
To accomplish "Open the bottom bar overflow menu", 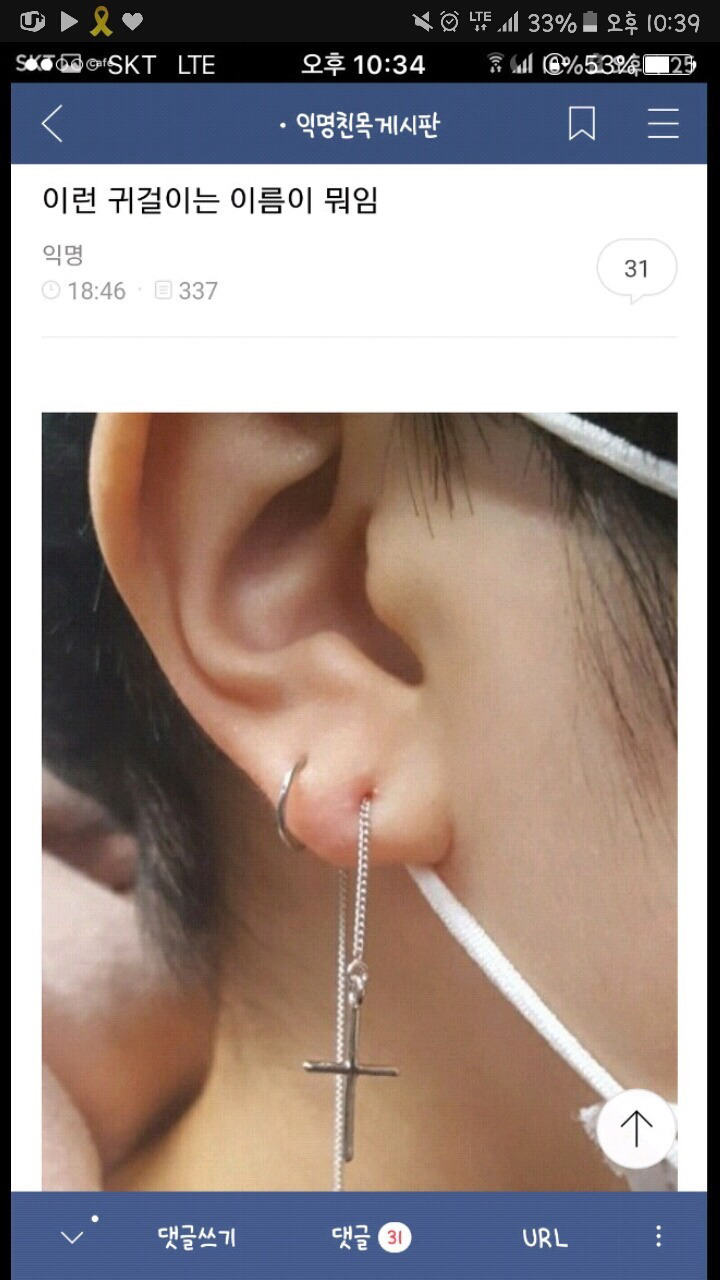I will point(658,1237).
